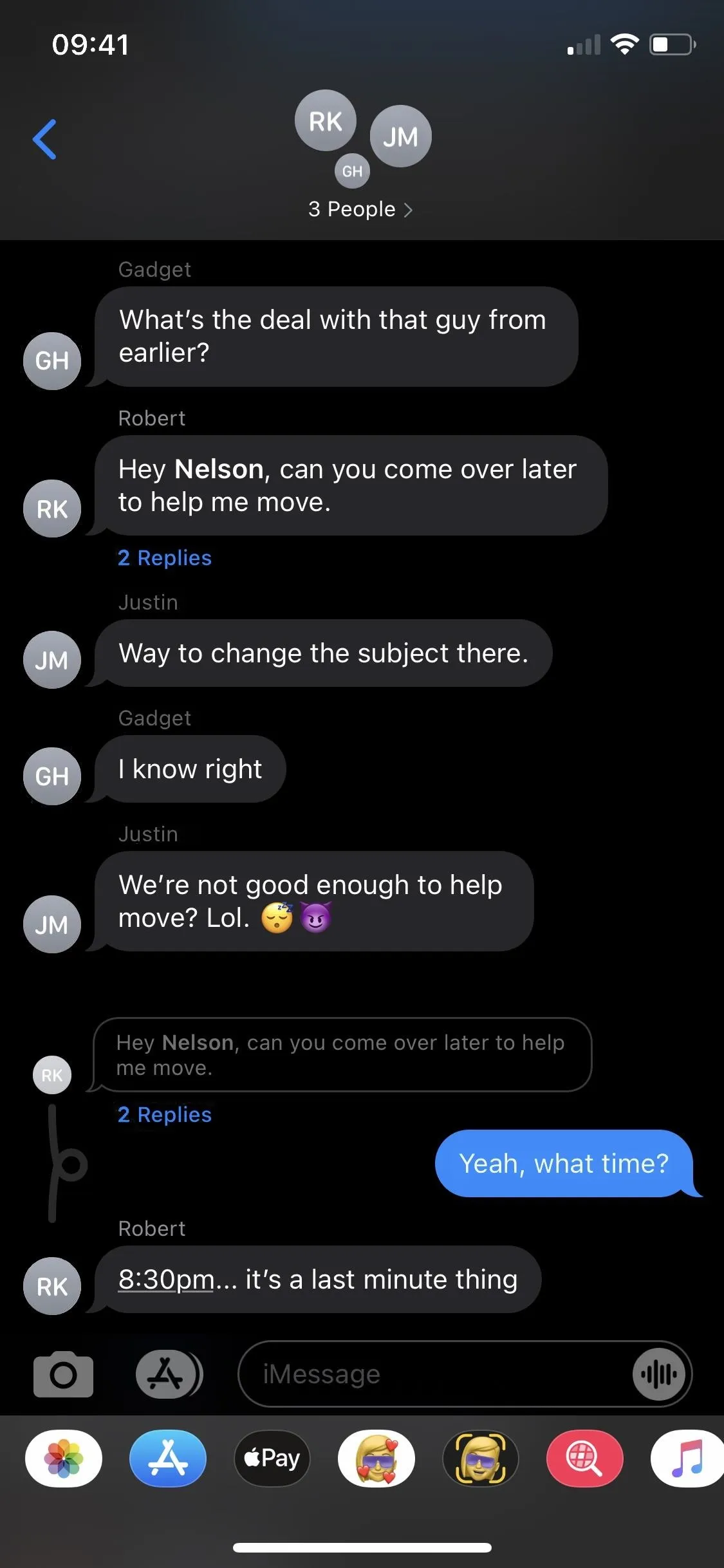Record an audio message with waveform icon
The width and height of the screenshot is (724, 1568).
coord(659,1374)
